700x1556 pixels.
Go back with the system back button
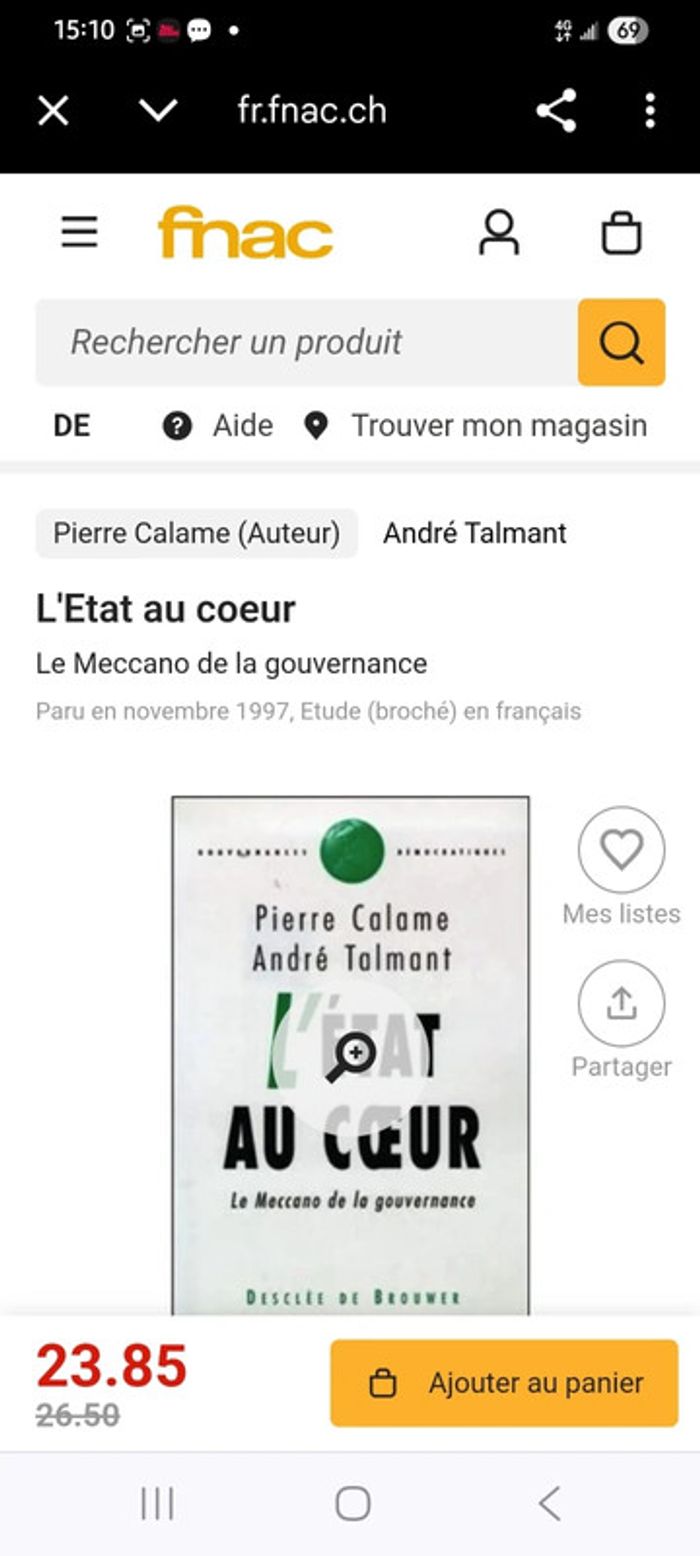[549, 1503]
